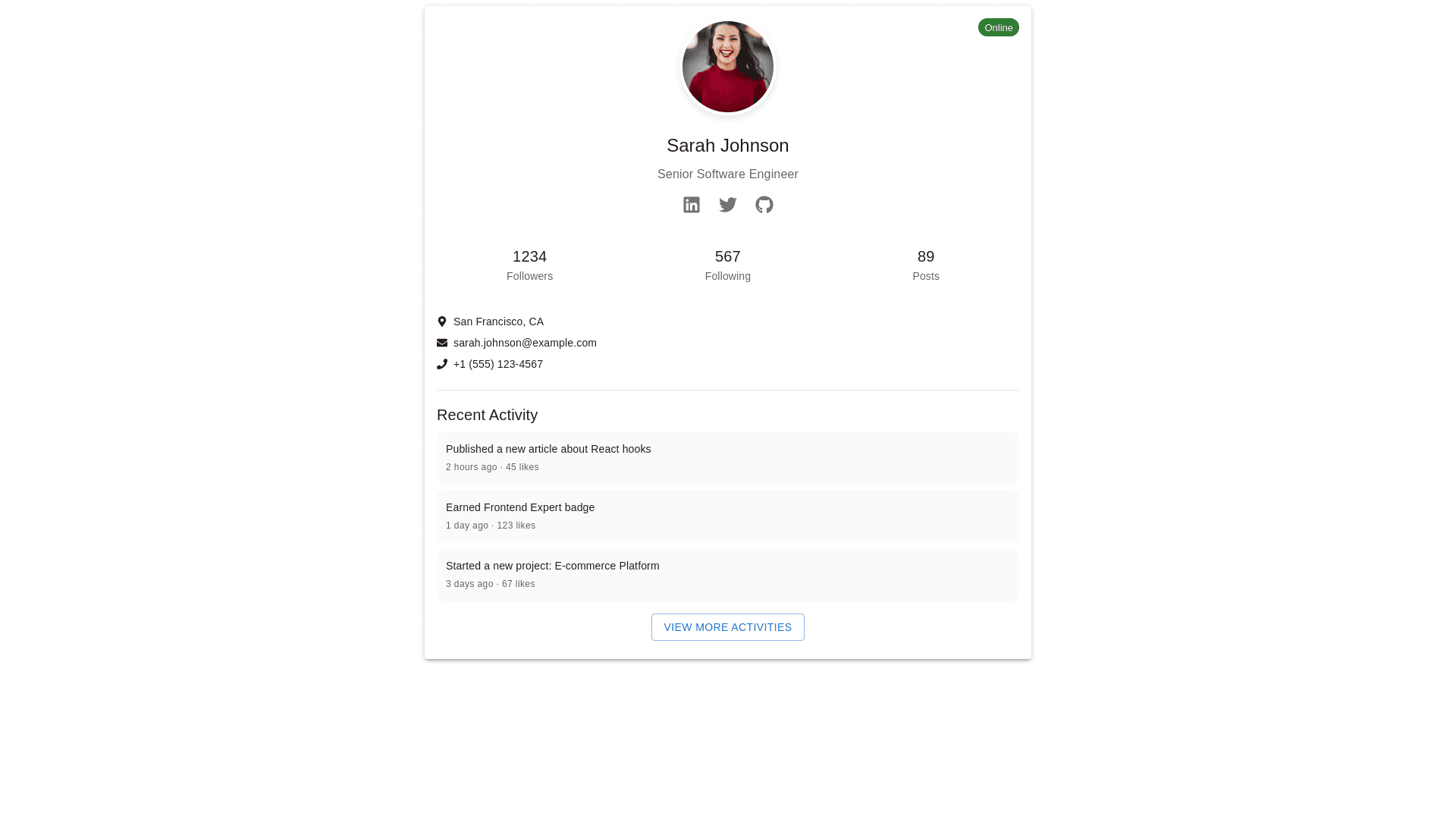
Task: Tap the View More Activities button
Action: pyautogui.click(x=727, y=627)
